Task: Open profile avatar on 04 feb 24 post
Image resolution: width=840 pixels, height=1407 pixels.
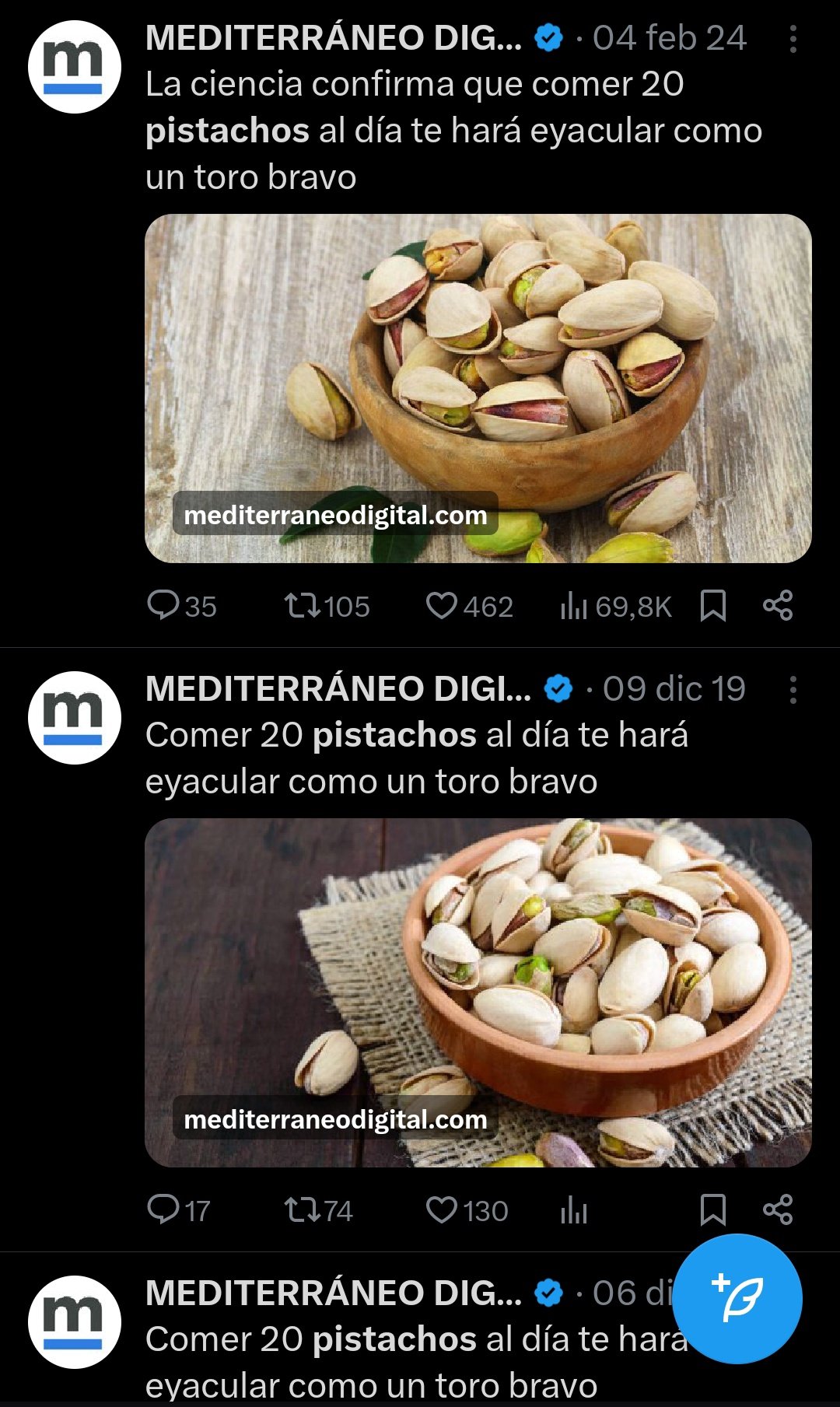Action: pos(74,68)
